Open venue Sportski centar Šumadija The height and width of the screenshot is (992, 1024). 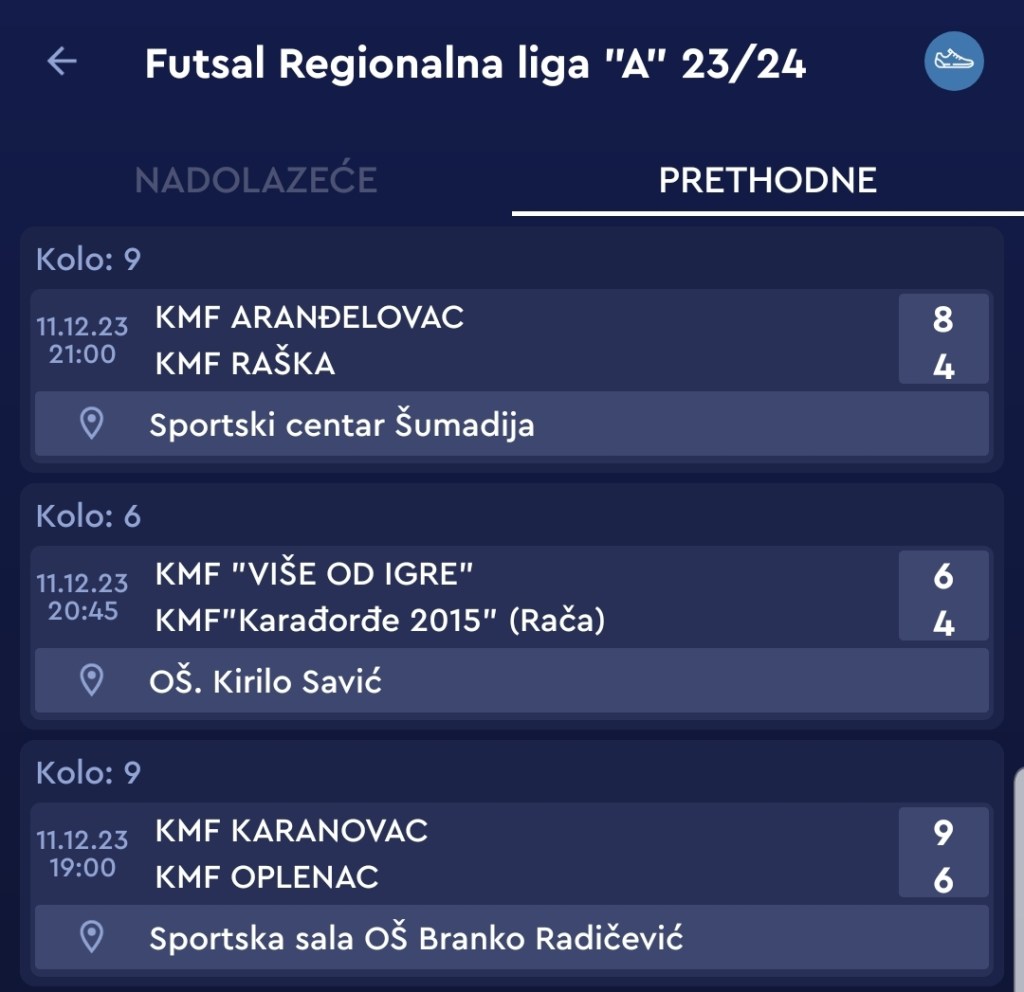(510, 425)
